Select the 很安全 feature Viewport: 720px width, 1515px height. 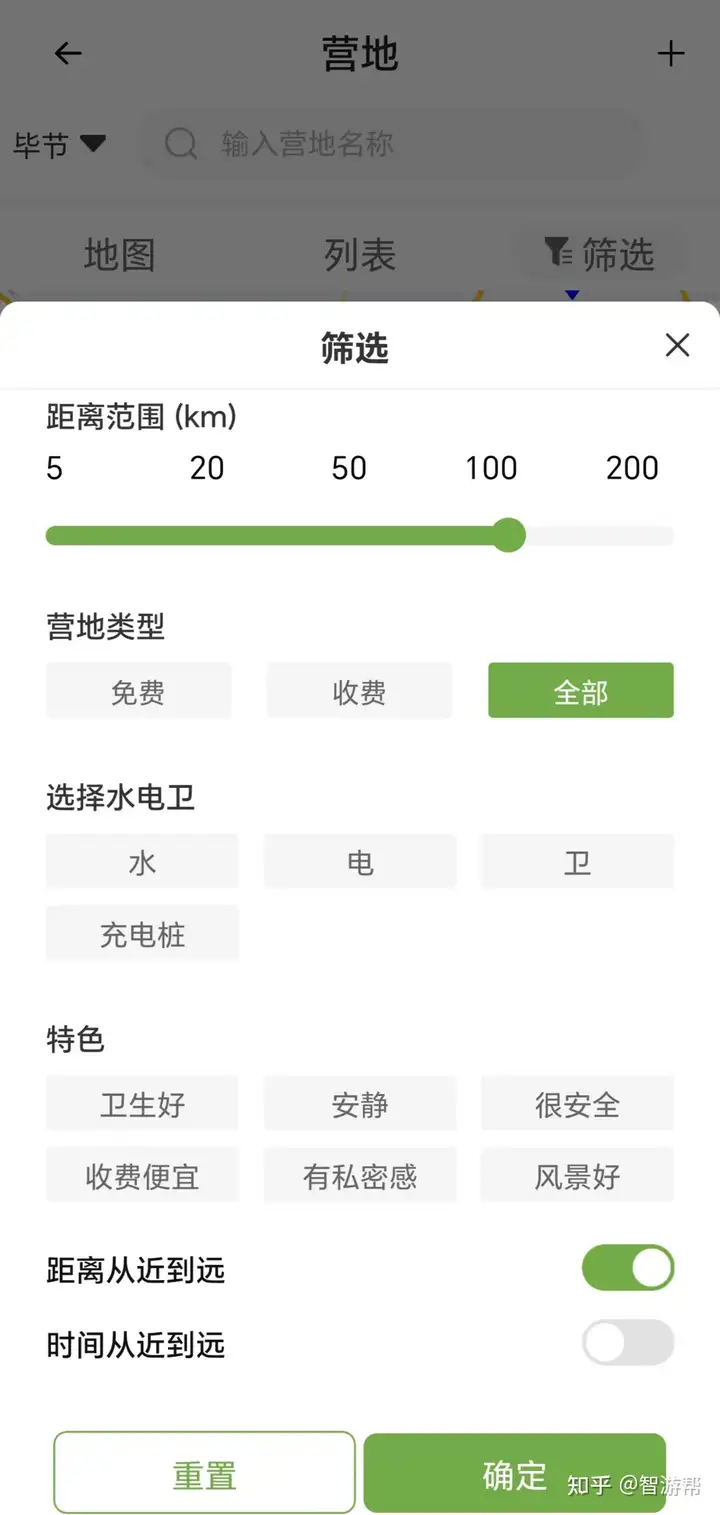click(x=577, y=1104)
